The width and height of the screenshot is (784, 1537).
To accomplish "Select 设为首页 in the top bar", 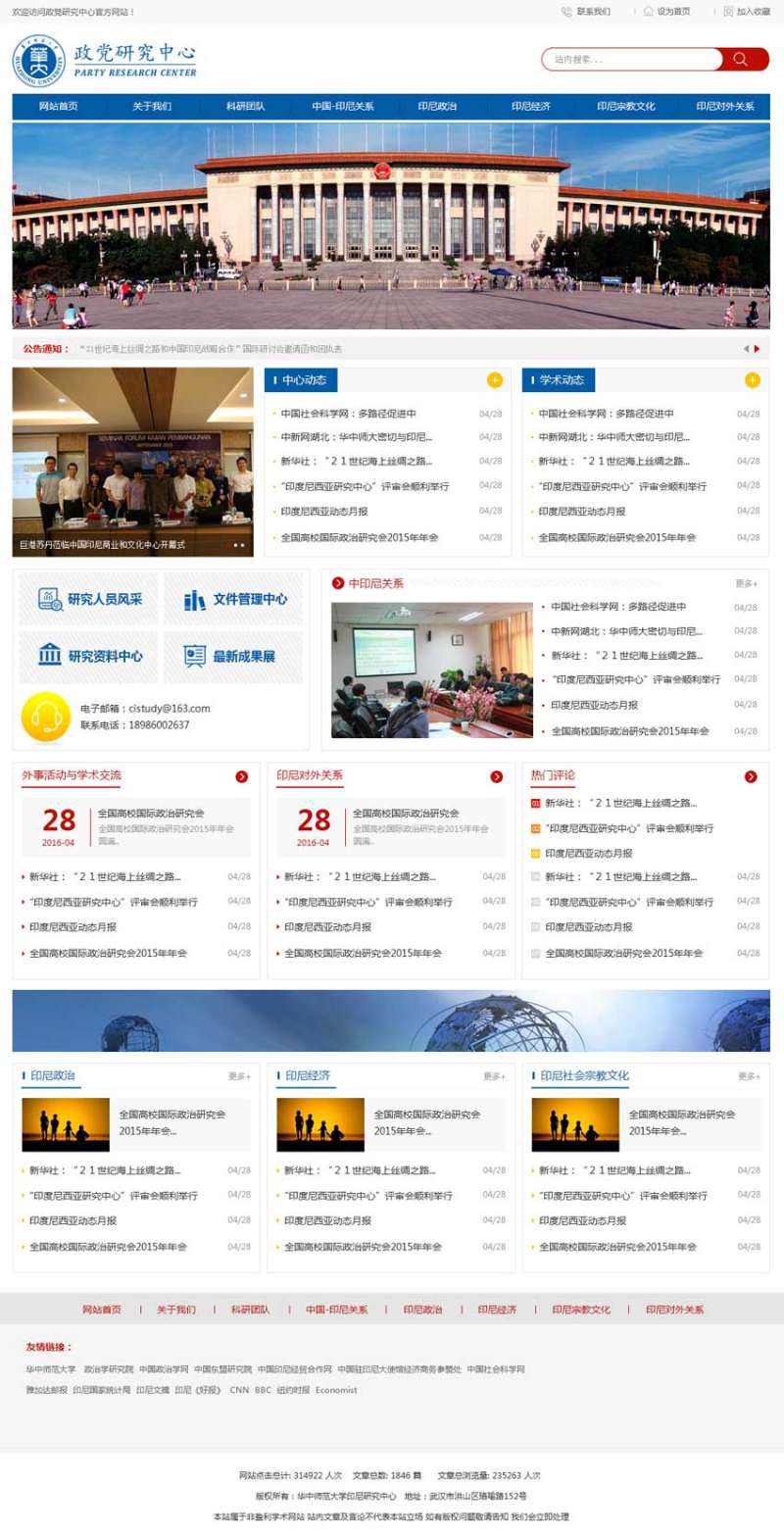I will point(667,12).
